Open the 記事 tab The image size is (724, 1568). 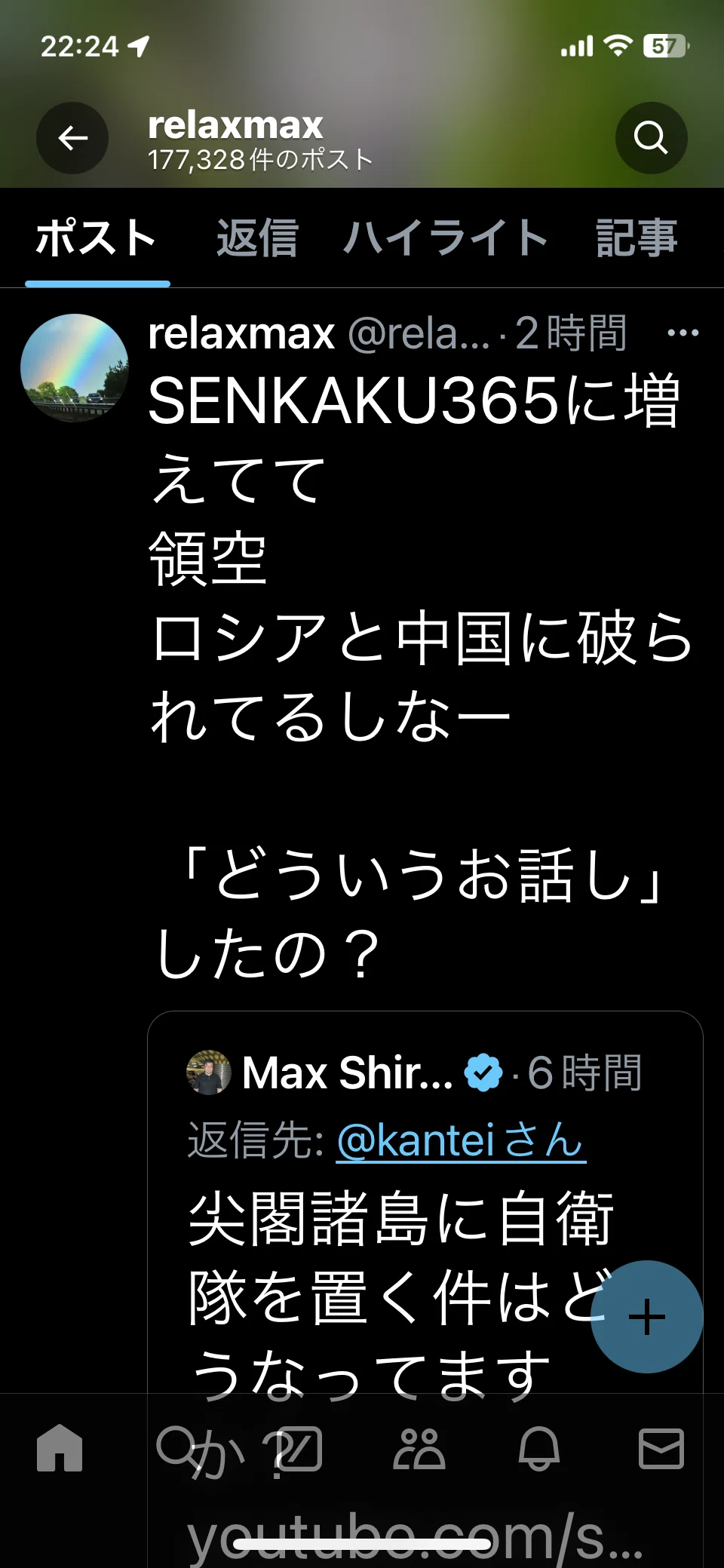coord(637,238)
